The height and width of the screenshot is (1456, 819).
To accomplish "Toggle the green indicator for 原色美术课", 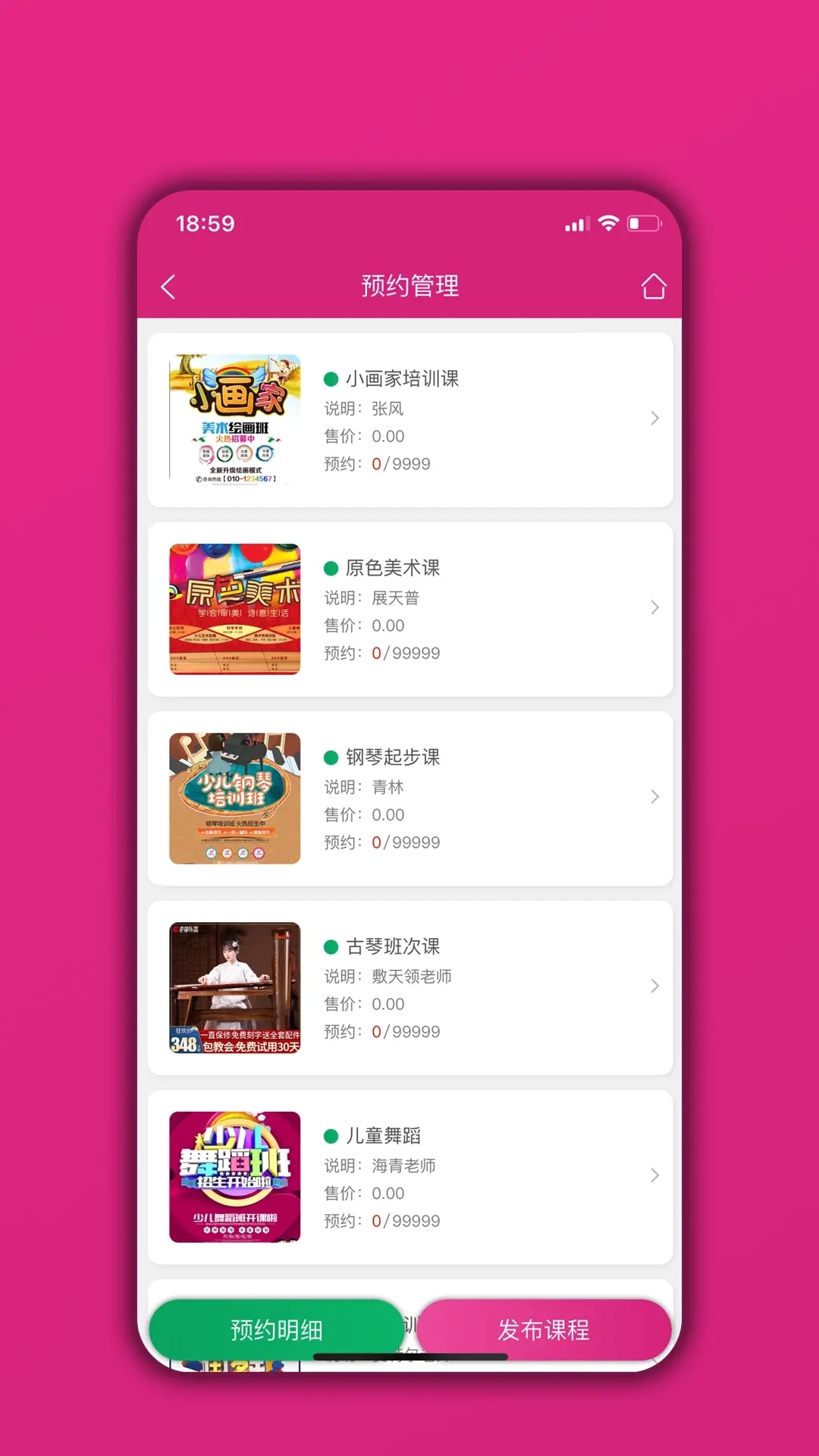I will click(x=329, y=566).
